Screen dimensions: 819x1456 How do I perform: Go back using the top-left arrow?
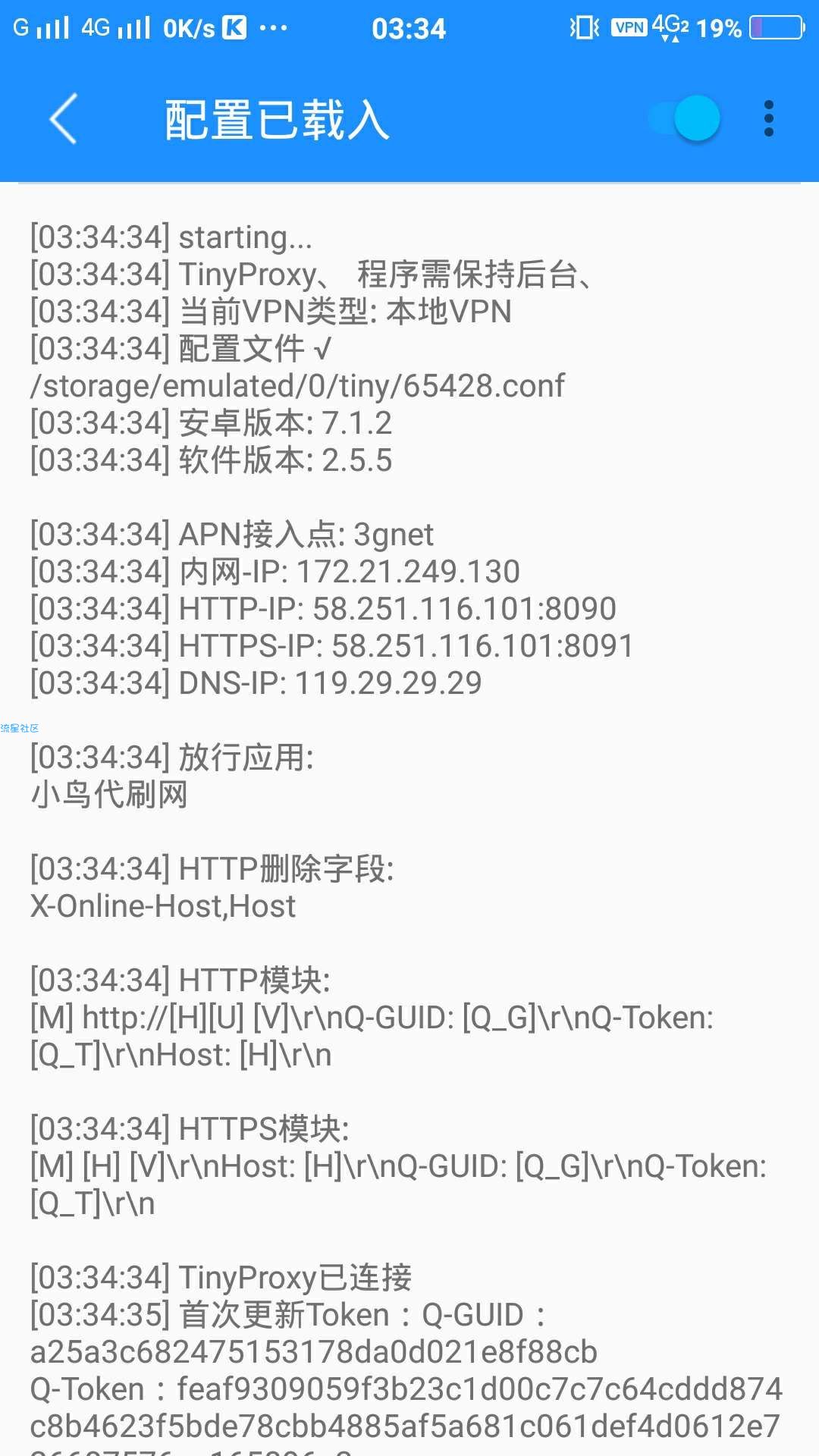point(64,119)
